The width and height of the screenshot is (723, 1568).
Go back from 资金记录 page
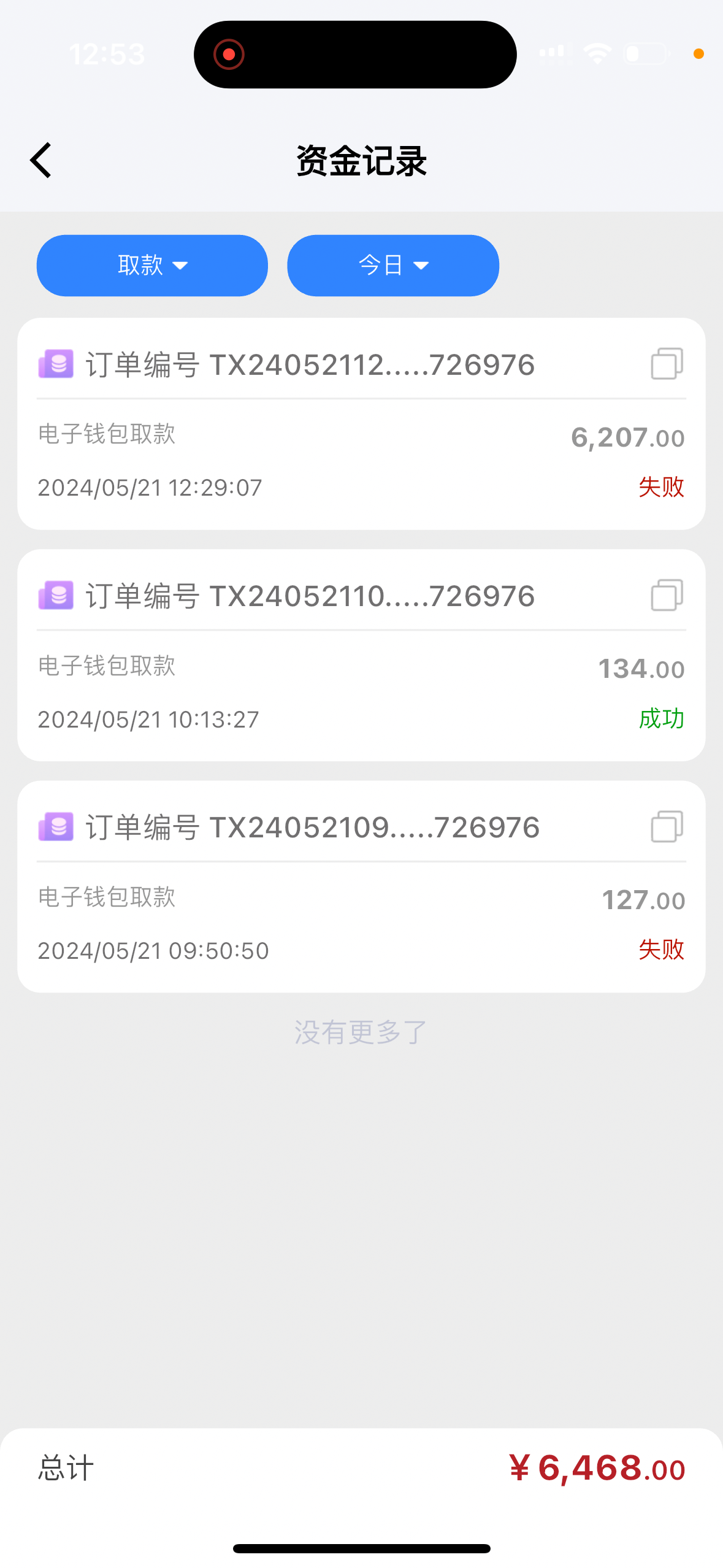[x=42, y=161]
